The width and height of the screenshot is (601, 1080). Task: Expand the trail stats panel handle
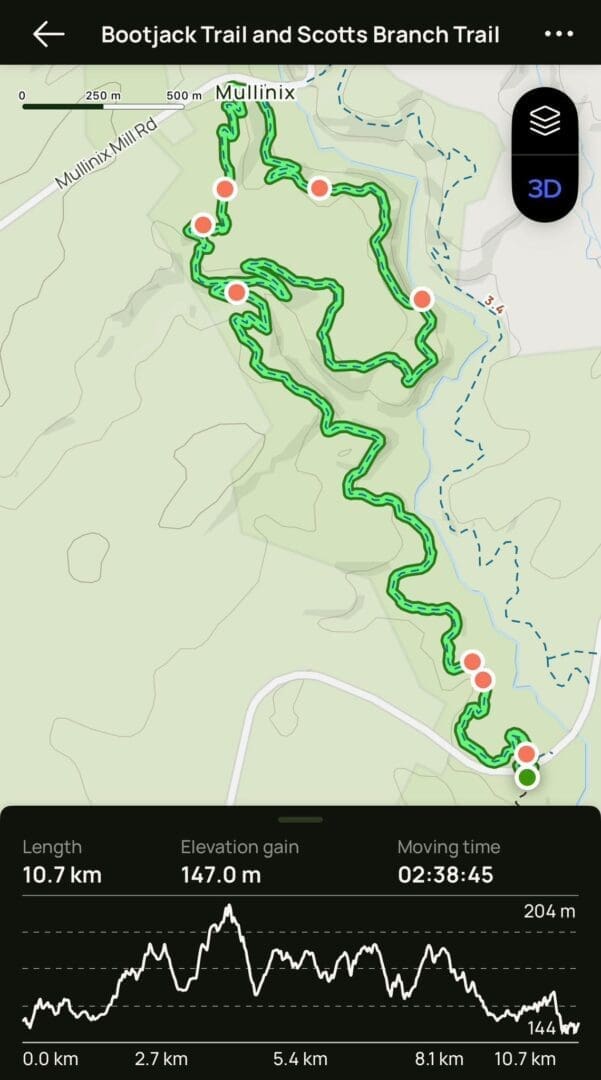click(300, 819)
